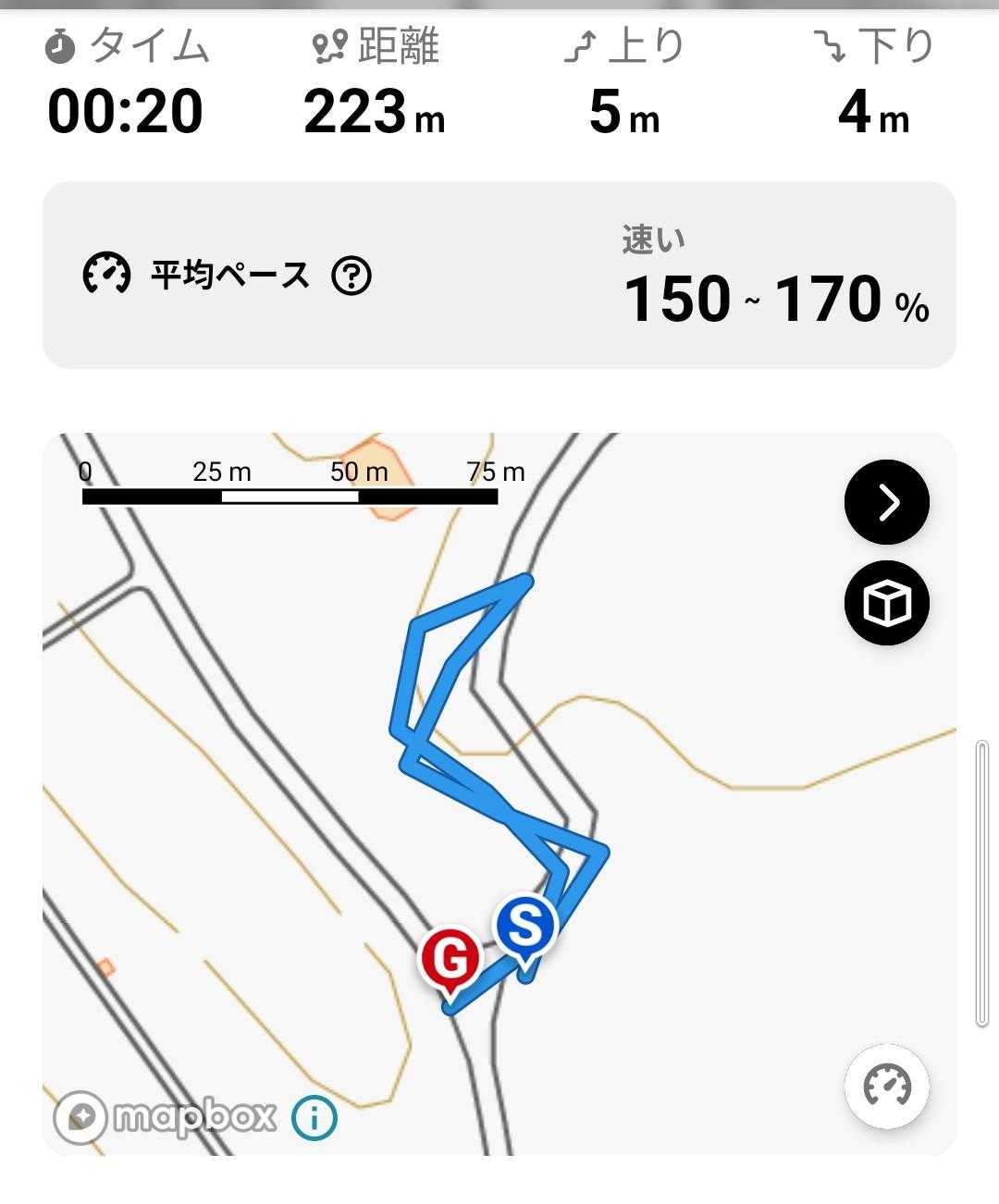Open the average pace help question mark
999x1204 pixels.
351,276
